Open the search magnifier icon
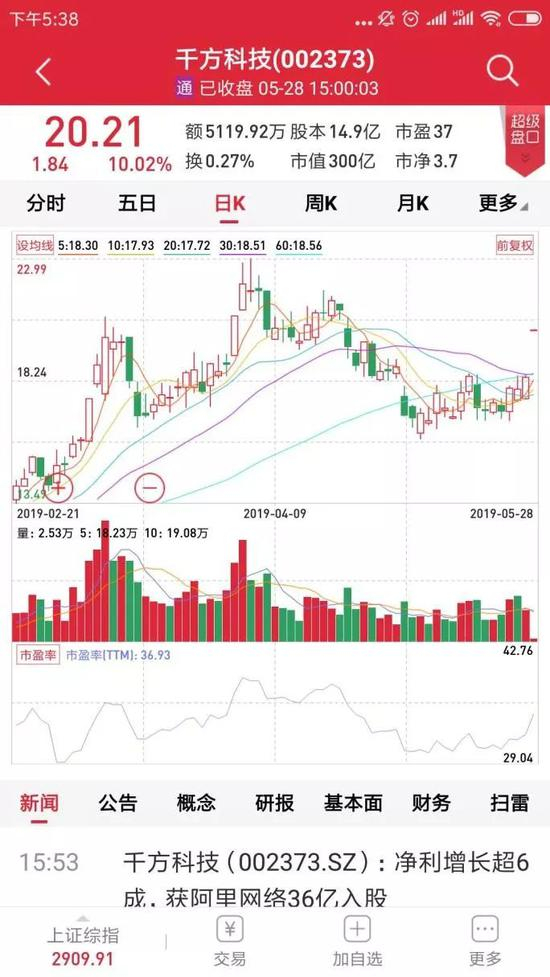550x977 pixels. pyautogui.click(x=502, y=70)
